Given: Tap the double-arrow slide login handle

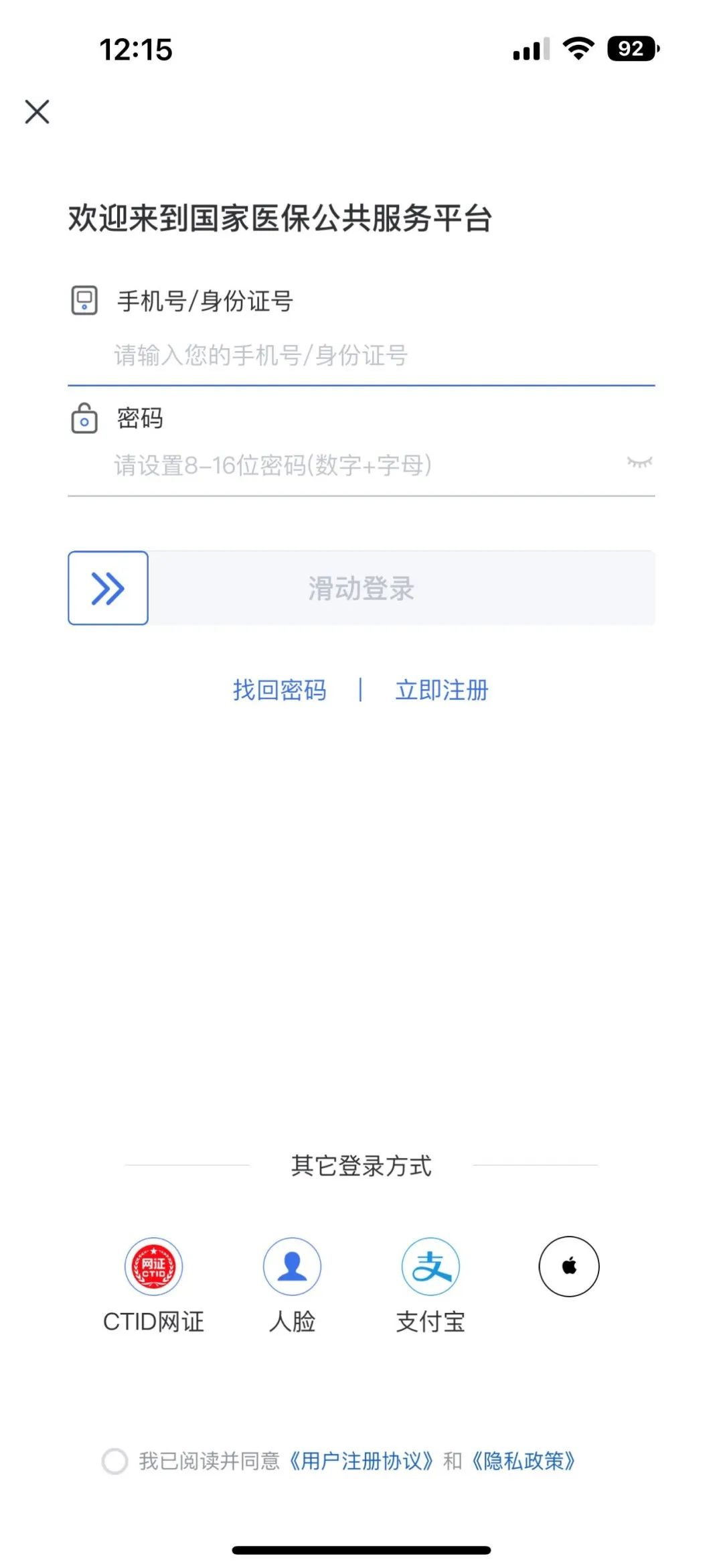Looking at the screenshot, I should 108,588.
